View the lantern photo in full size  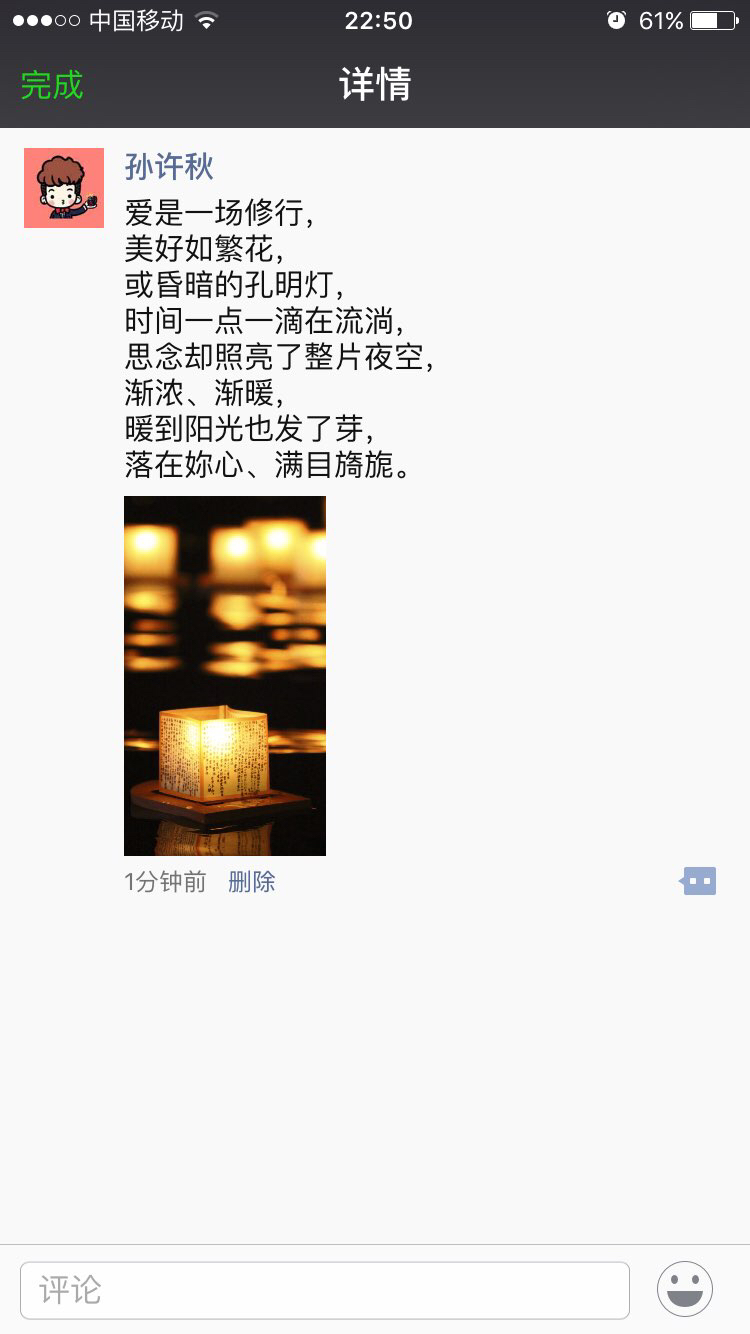pyautogui.click(x=225, y=676)
